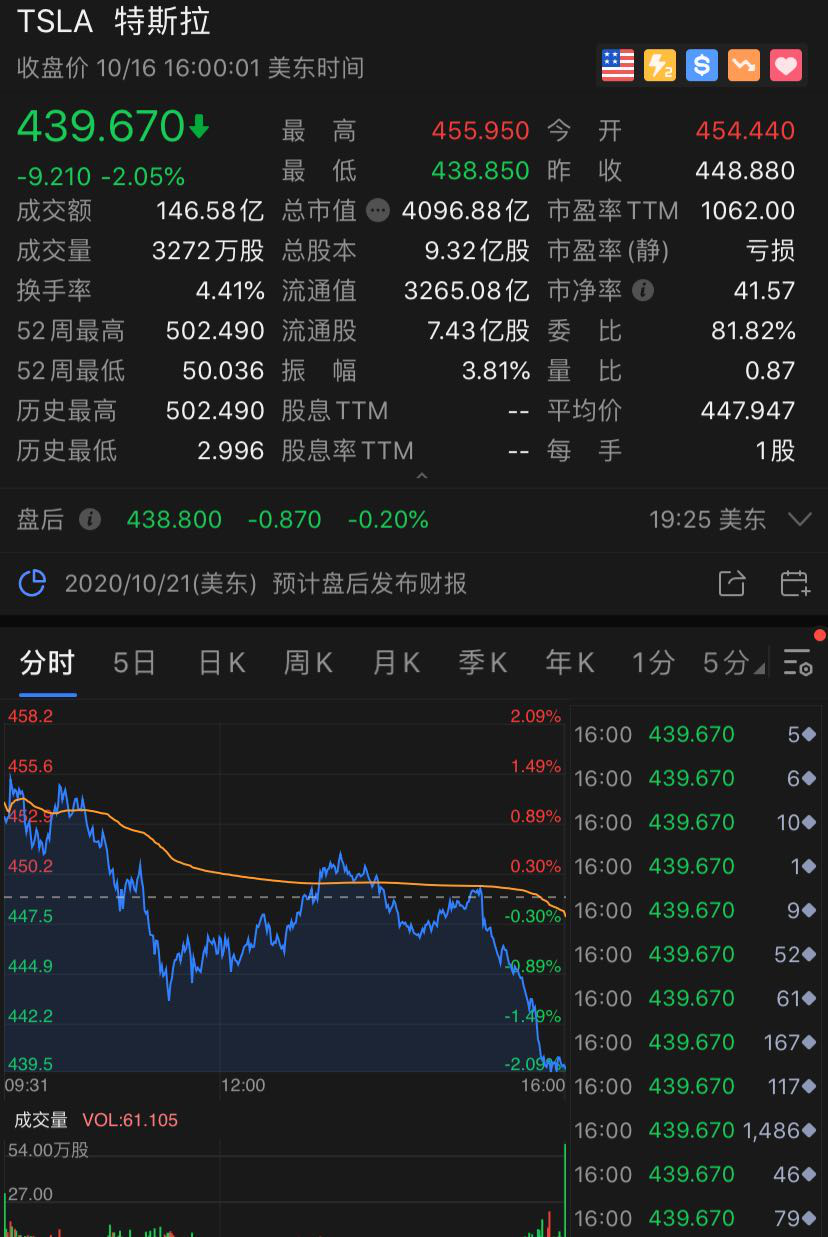
Task: Open the chart settings icon
Action: [797, 662]
